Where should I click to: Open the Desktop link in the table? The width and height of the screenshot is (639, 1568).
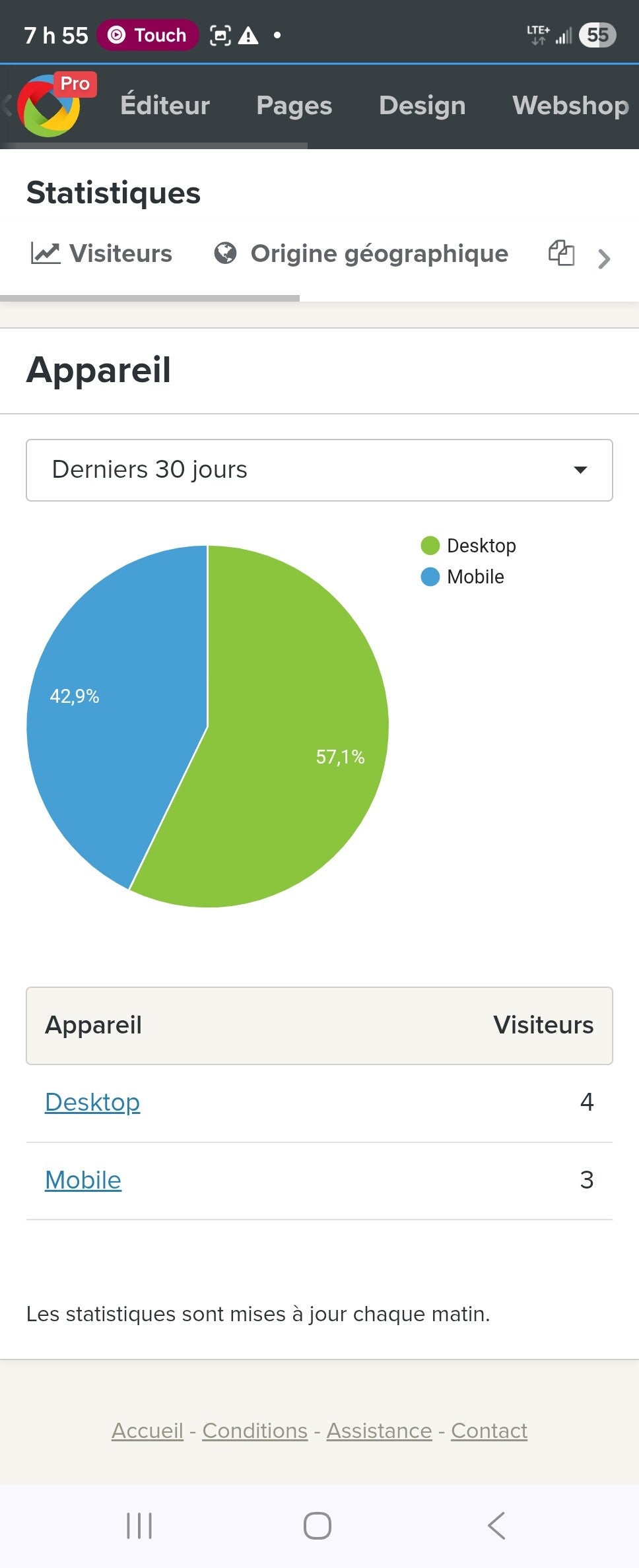(x=92, y=1102)
